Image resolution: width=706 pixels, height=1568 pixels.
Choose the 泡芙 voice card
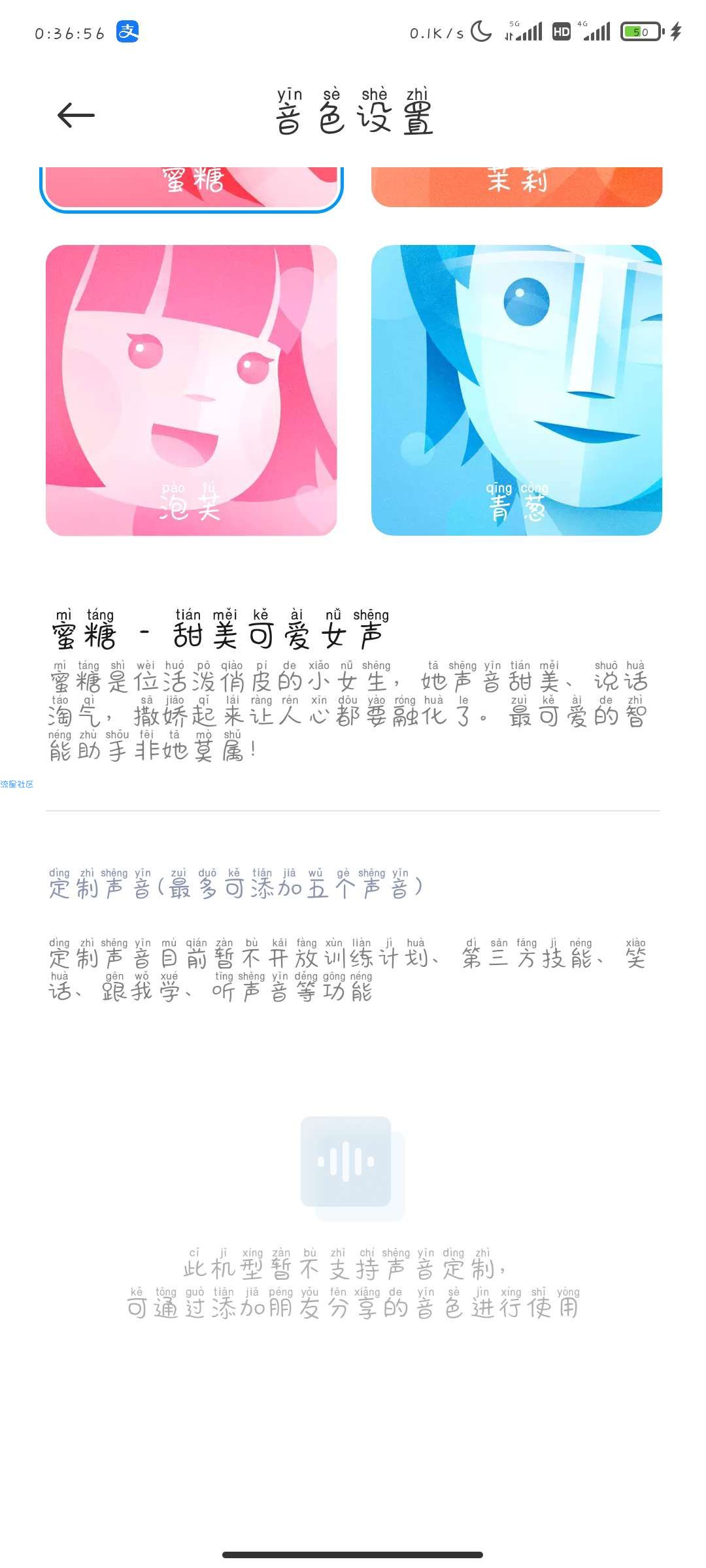(191, 390)
